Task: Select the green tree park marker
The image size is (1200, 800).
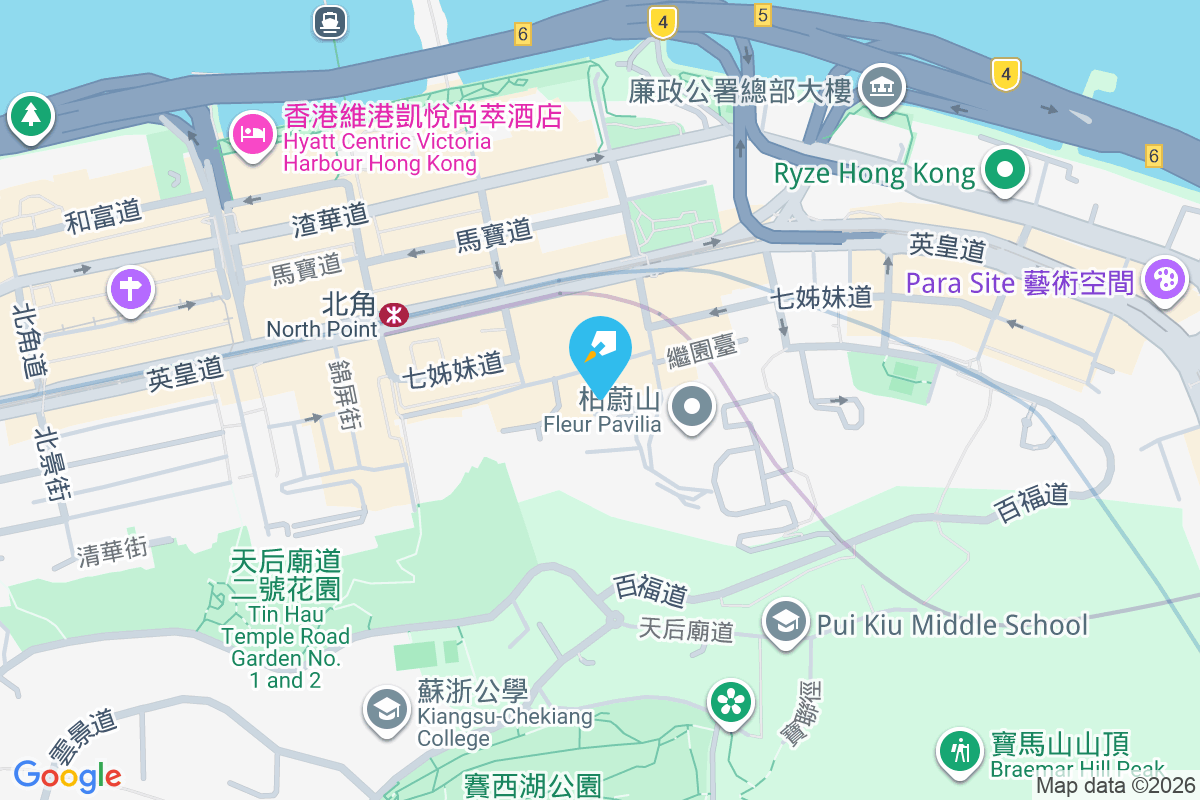Action: [x=30, y=115]
